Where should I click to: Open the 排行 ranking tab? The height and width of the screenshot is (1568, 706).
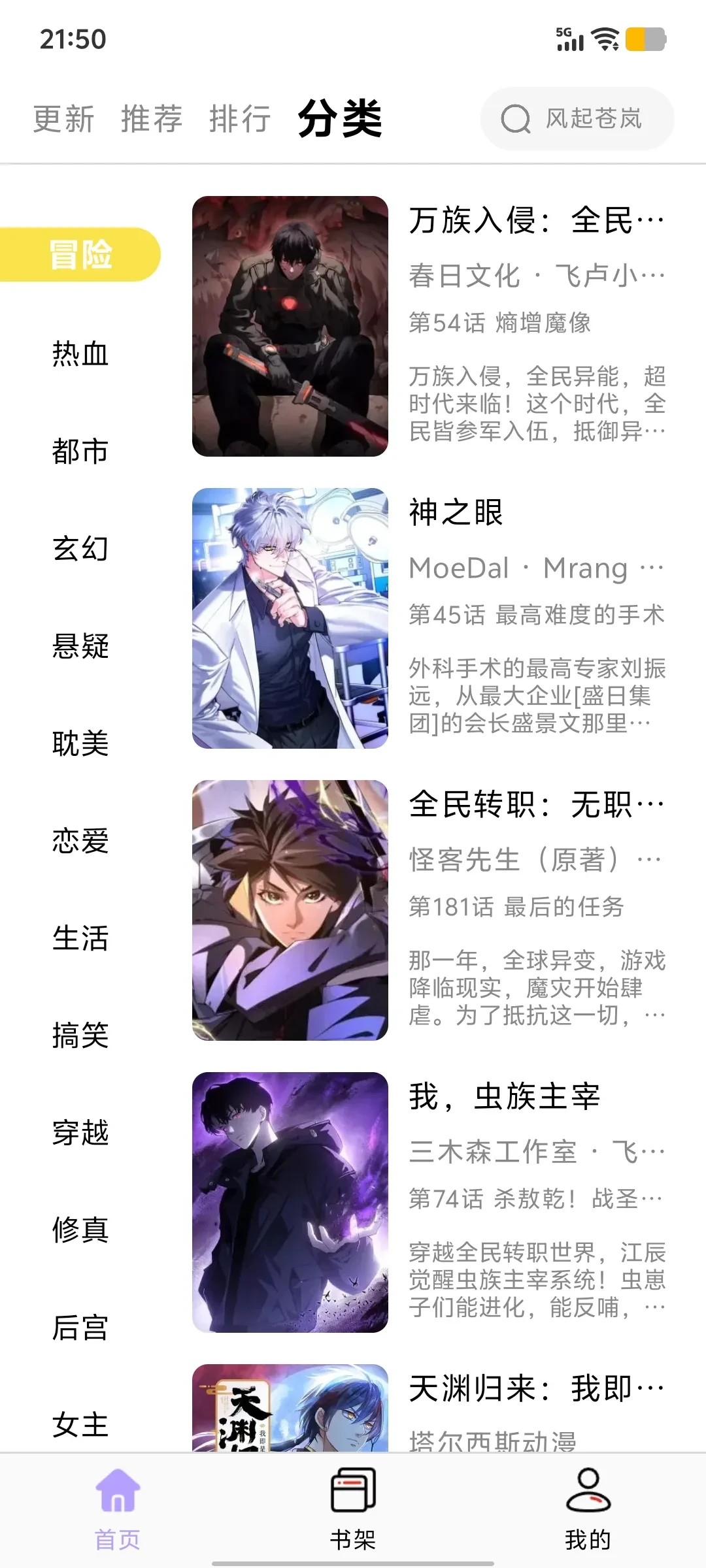click(240, 119)
